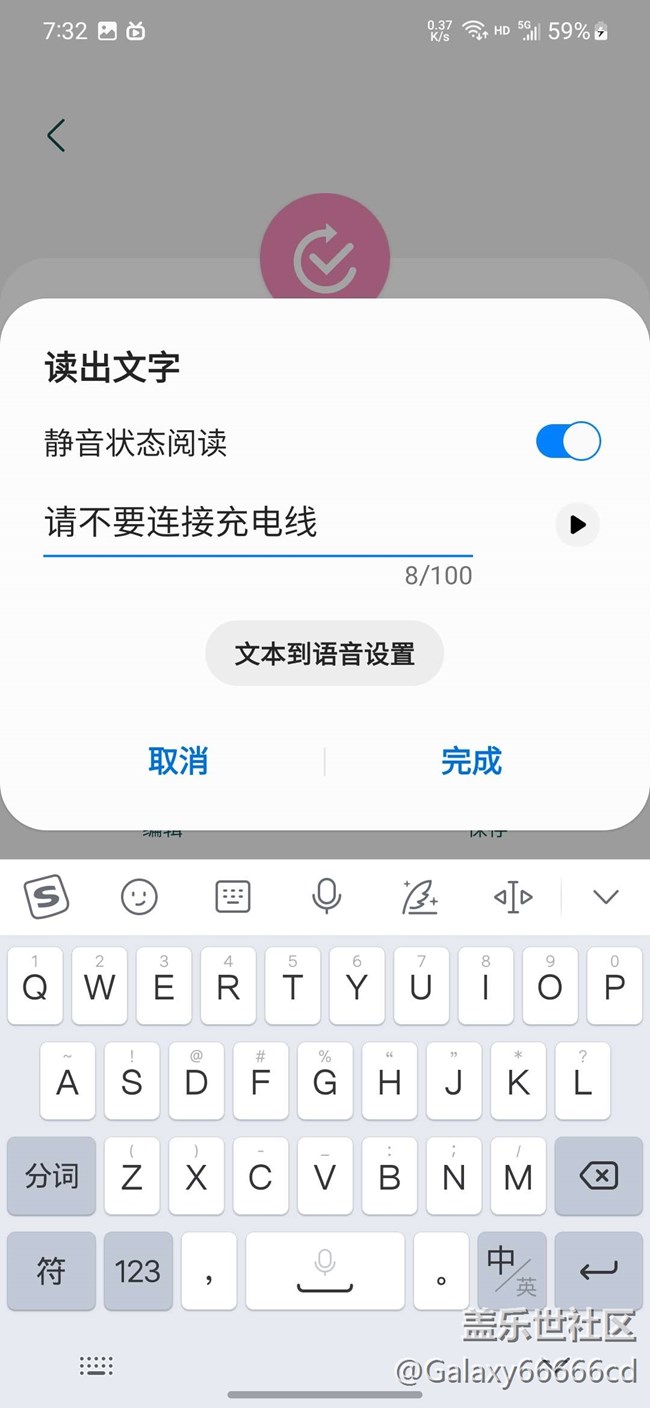Go back using the top arrow
Viewport: 650px width, 1408px height.
pos(56,135)
